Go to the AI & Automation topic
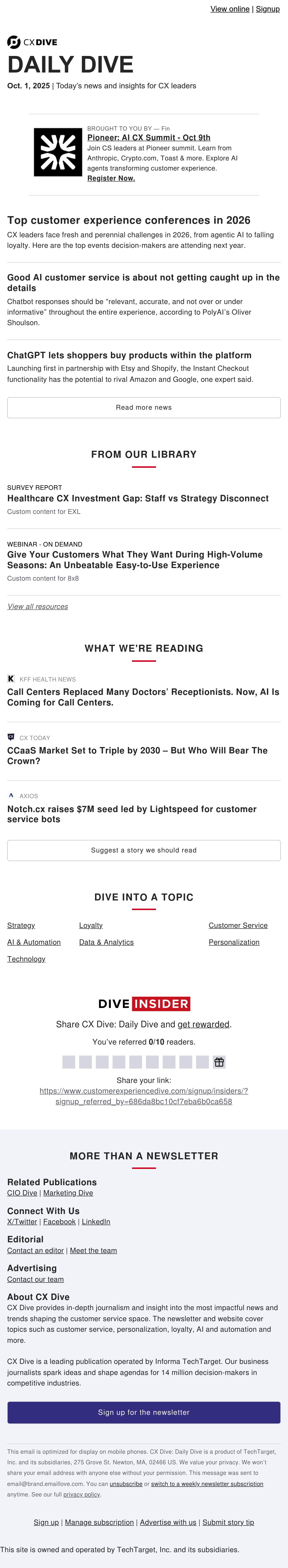 click(34, 942)
